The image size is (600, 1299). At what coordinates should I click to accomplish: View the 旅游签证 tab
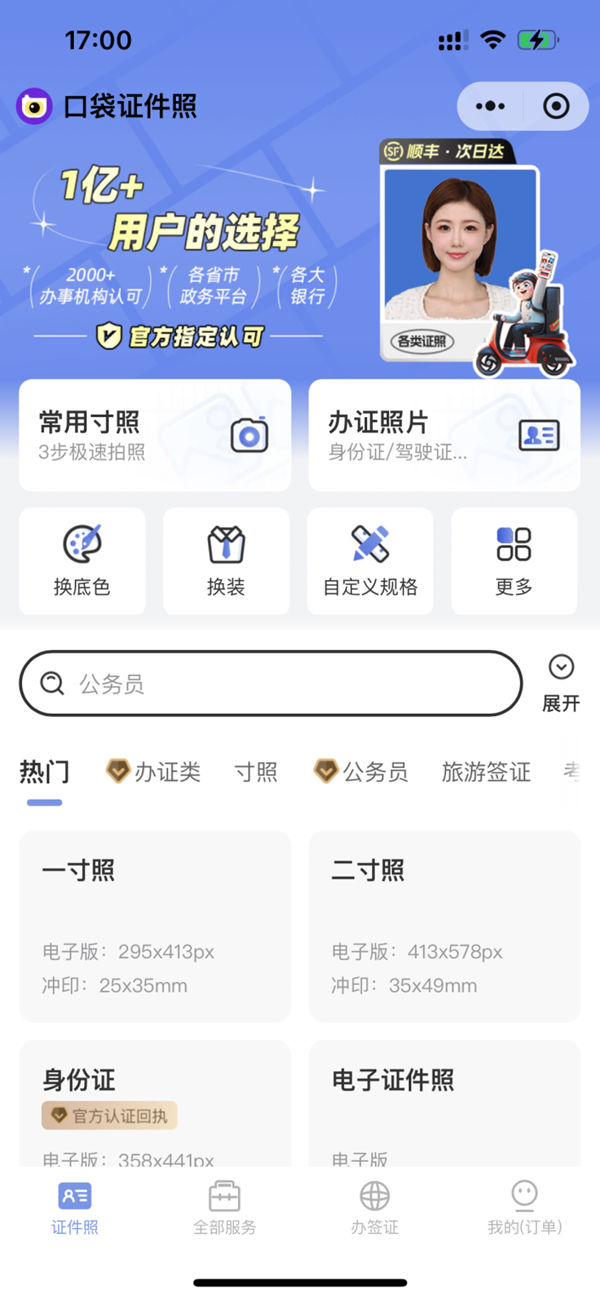[486, 772]
